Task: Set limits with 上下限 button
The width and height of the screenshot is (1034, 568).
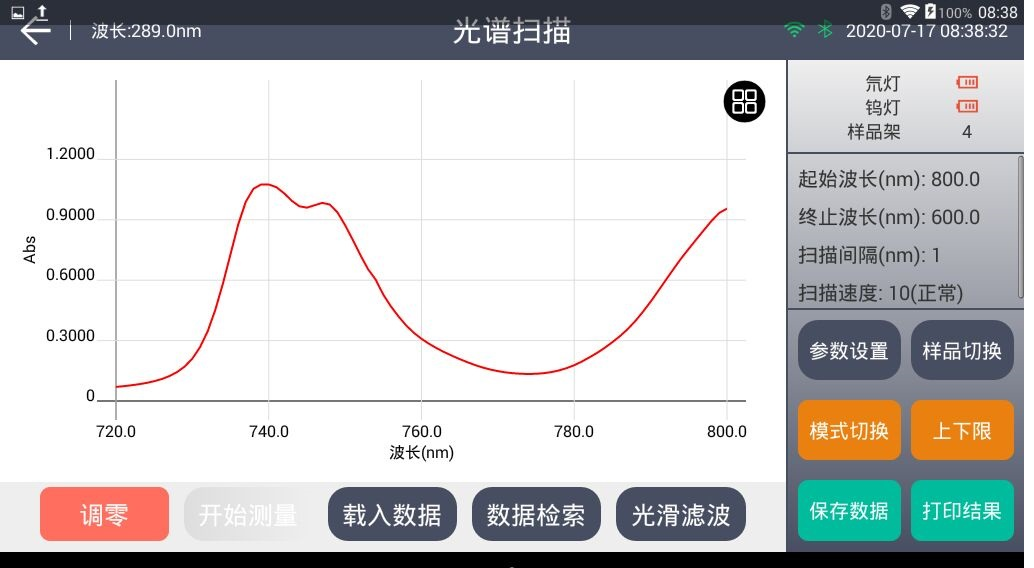Action: pos(962,431)
